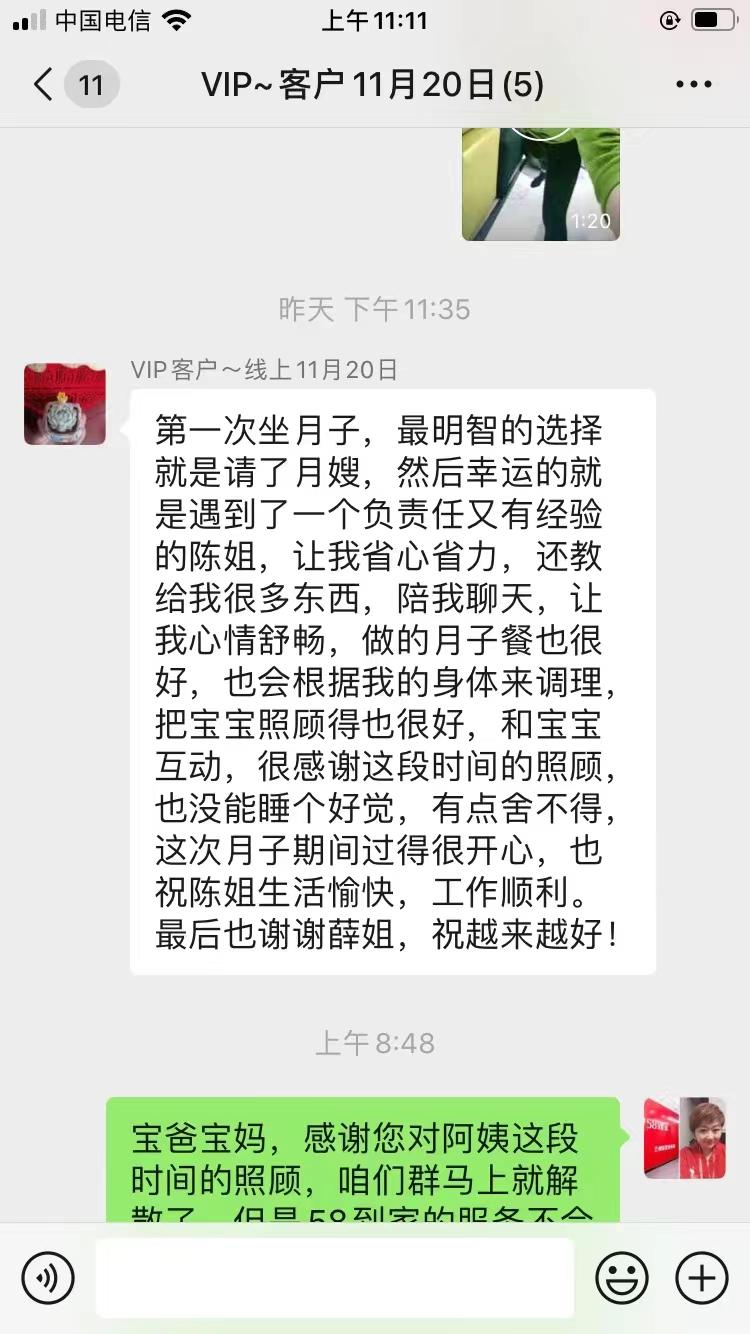Image resolution: width=750 pixels, height=1334 pixels.
Task: Open the group chat options menu
Action: (x=694, y=85)
